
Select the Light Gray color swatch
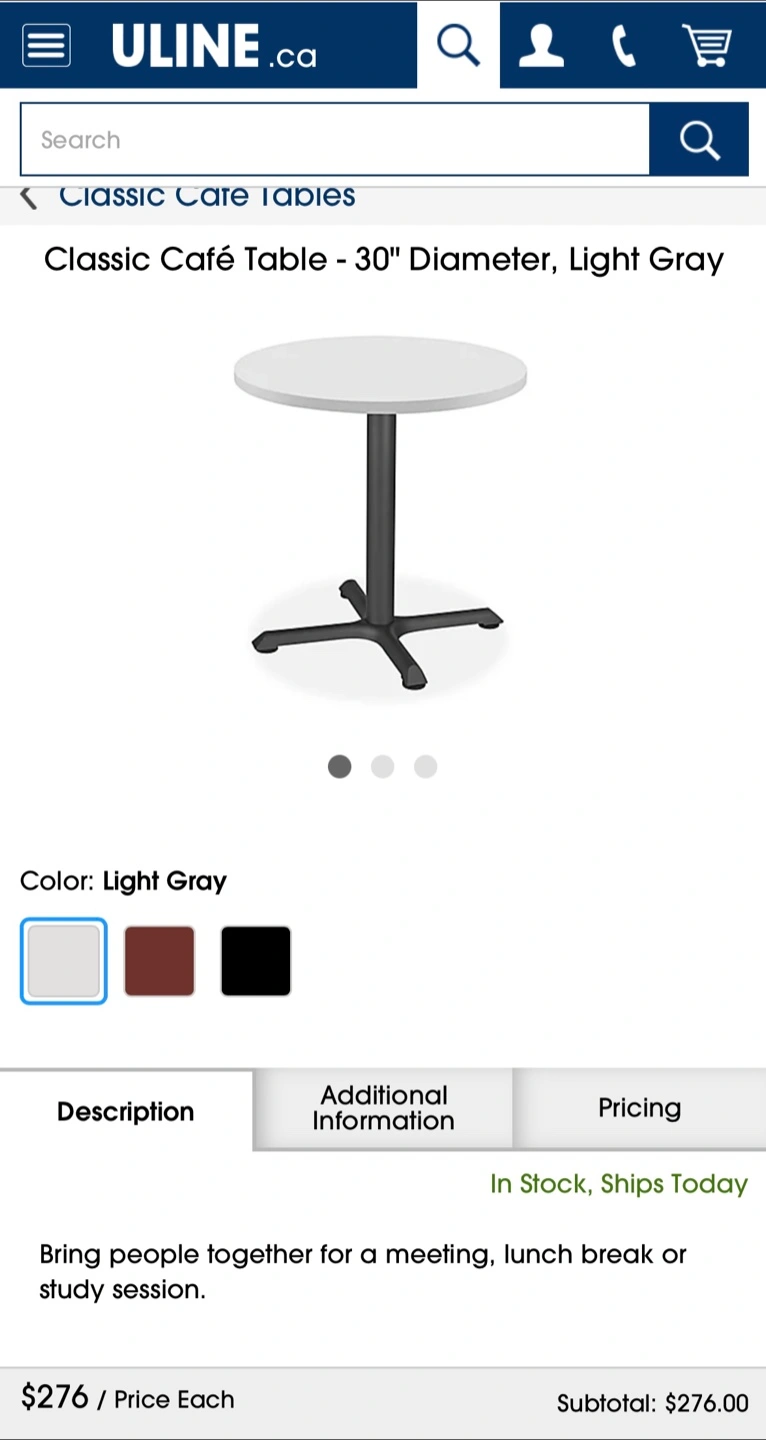point(64,961)
